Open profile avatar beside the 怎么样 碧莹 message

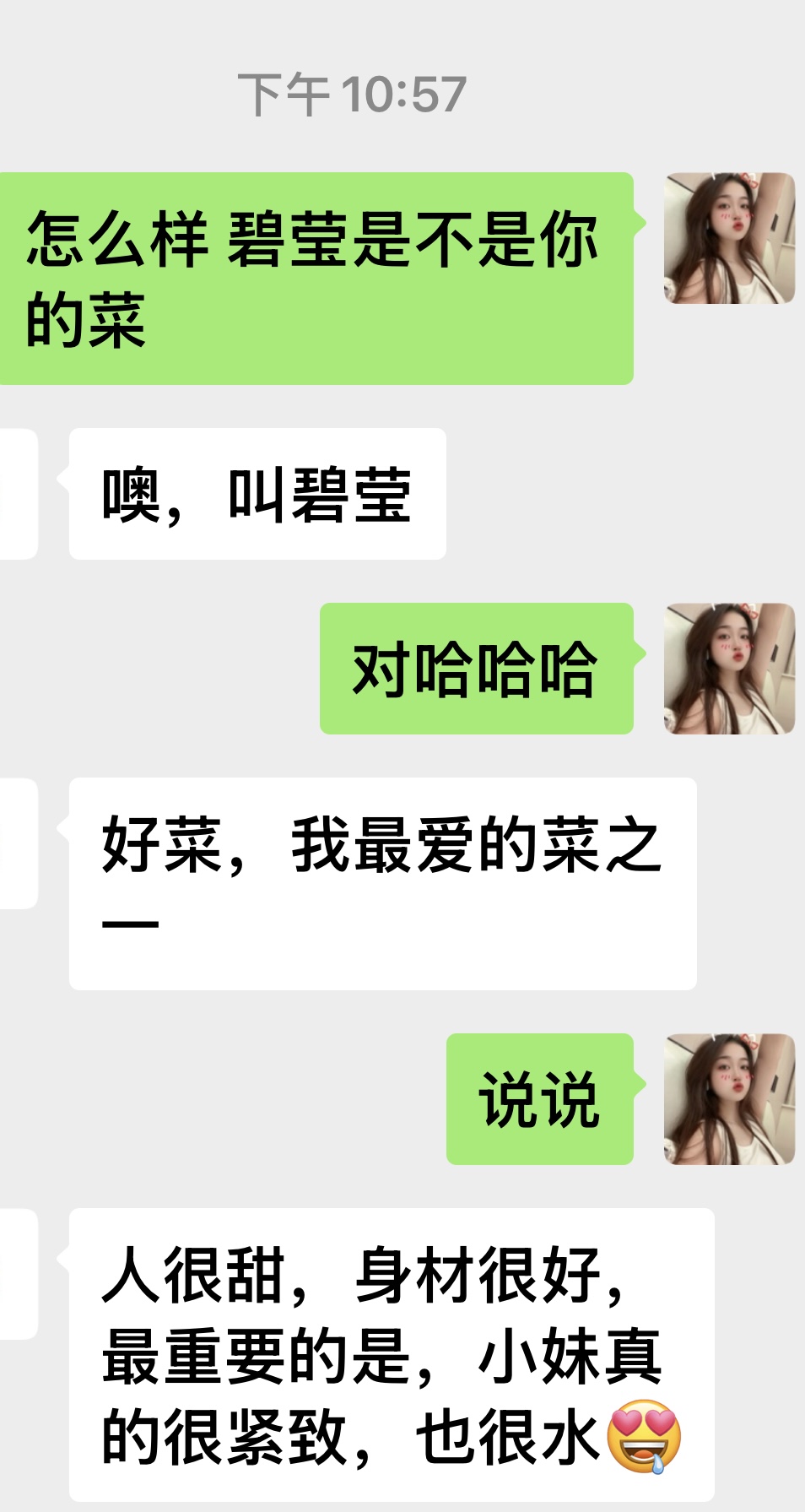pyautogui.click(x=729, y=238)
